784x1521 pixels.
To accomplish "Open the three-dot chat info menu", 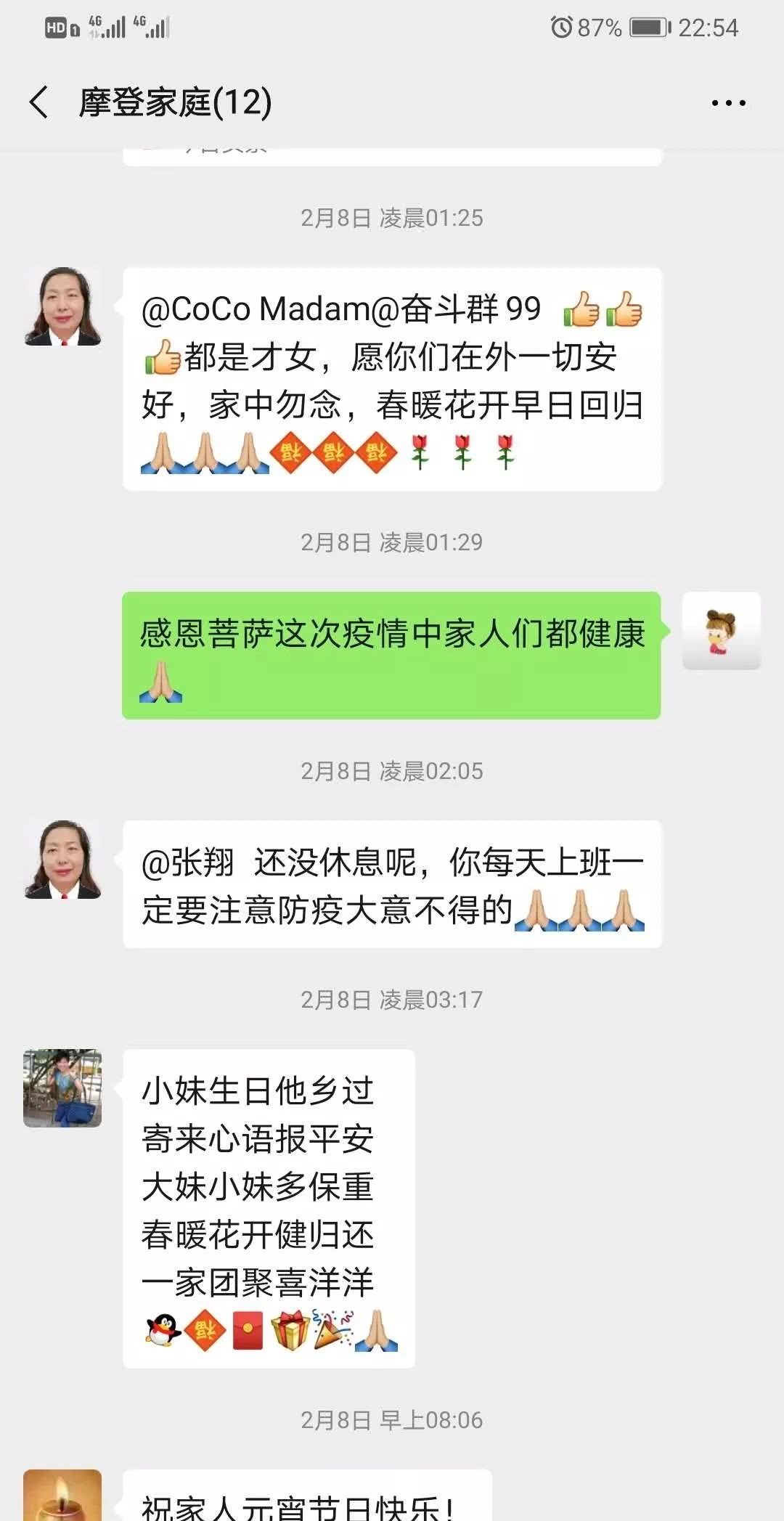I will click(728, 103).
